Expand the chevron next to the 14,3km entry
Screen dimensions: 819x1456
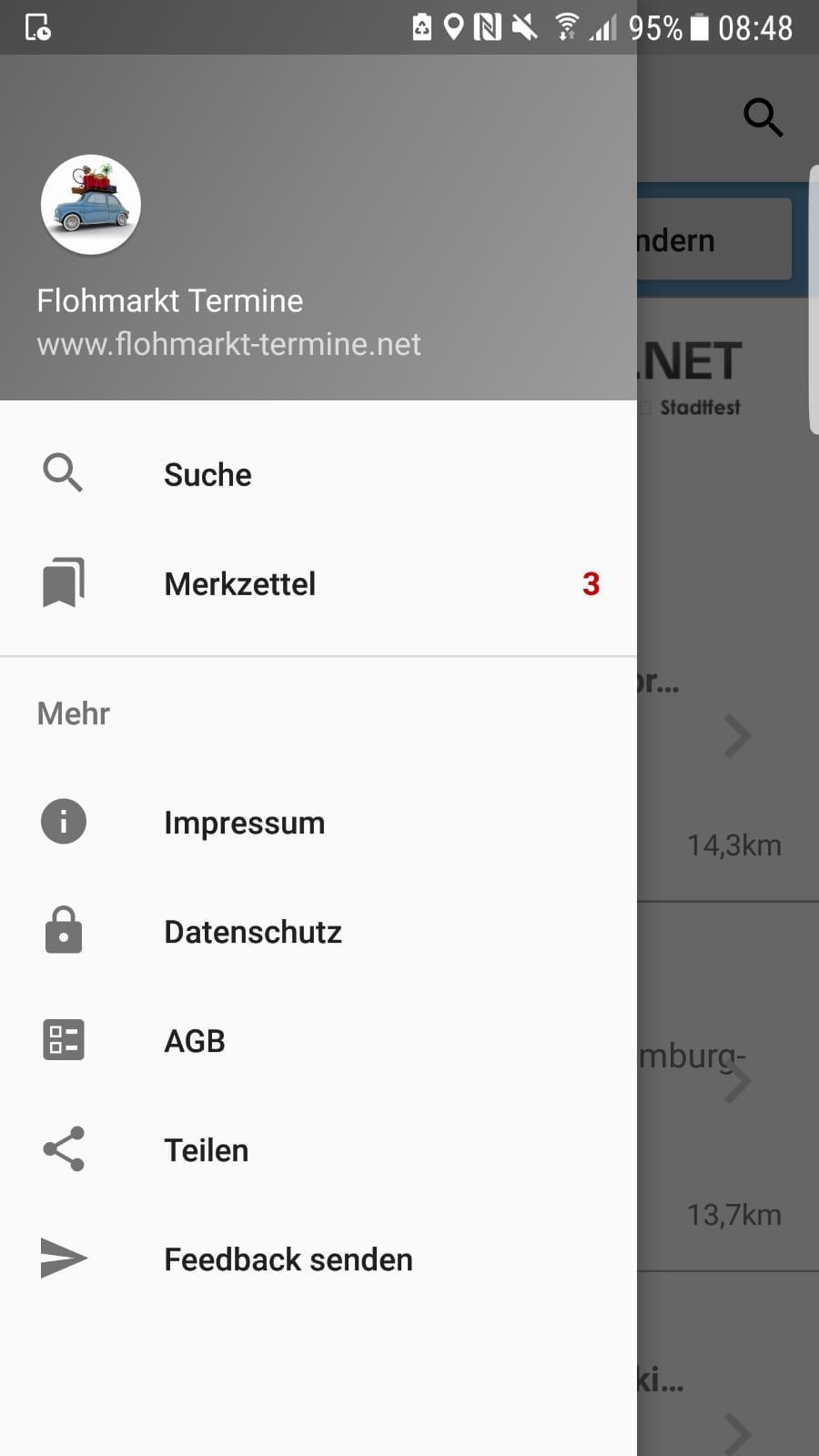pyautogui.click(x=737, y=735)
